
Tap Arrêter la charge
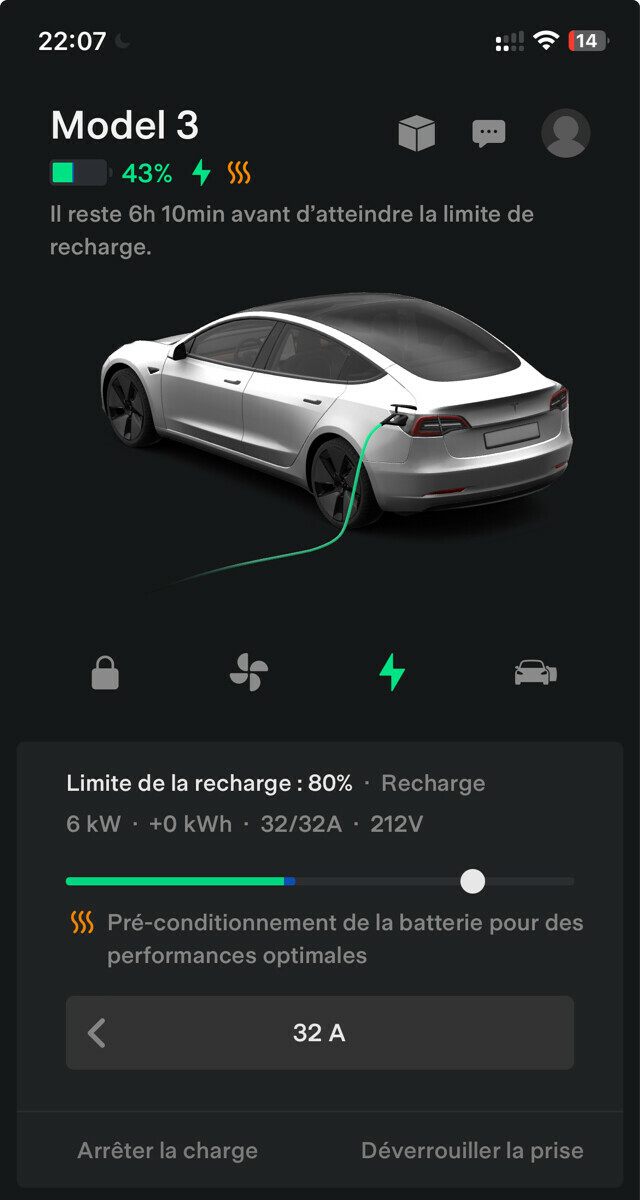[168, 1151]
